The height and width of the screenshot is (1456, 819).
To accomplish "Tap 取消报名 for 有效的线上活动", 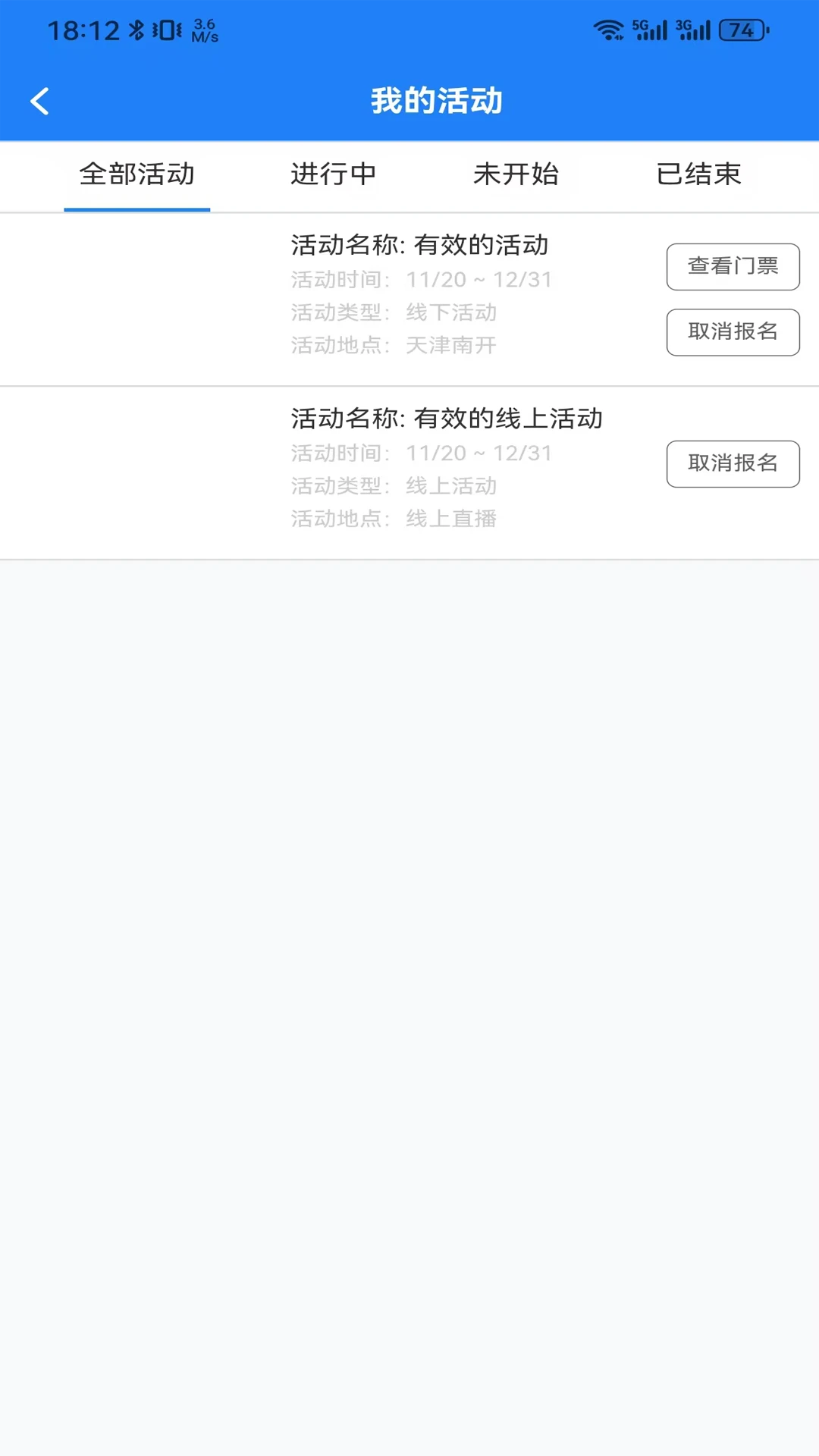I will (x=733, y=463).
